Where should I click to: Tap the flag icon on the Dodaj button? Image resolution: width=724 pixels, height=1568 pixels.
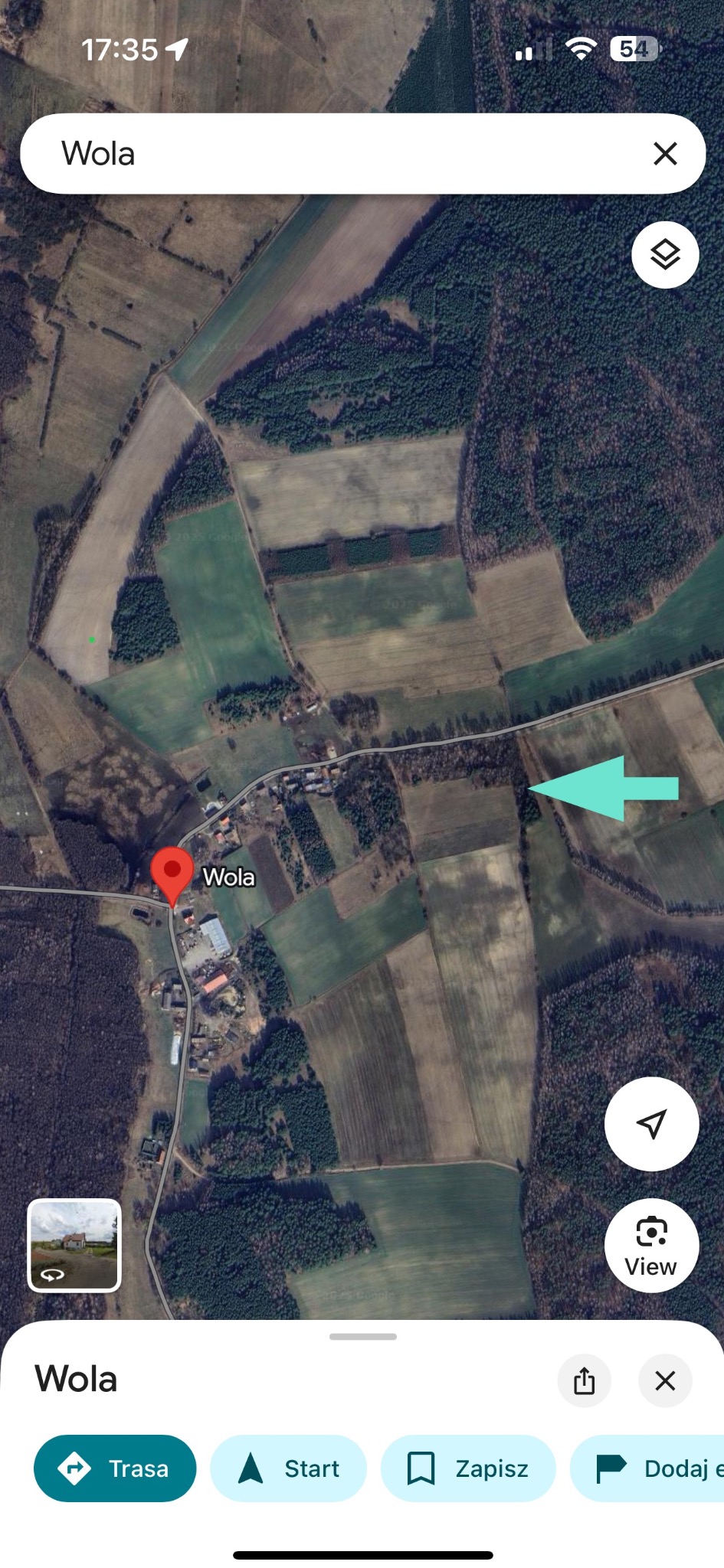point(609,1468)
